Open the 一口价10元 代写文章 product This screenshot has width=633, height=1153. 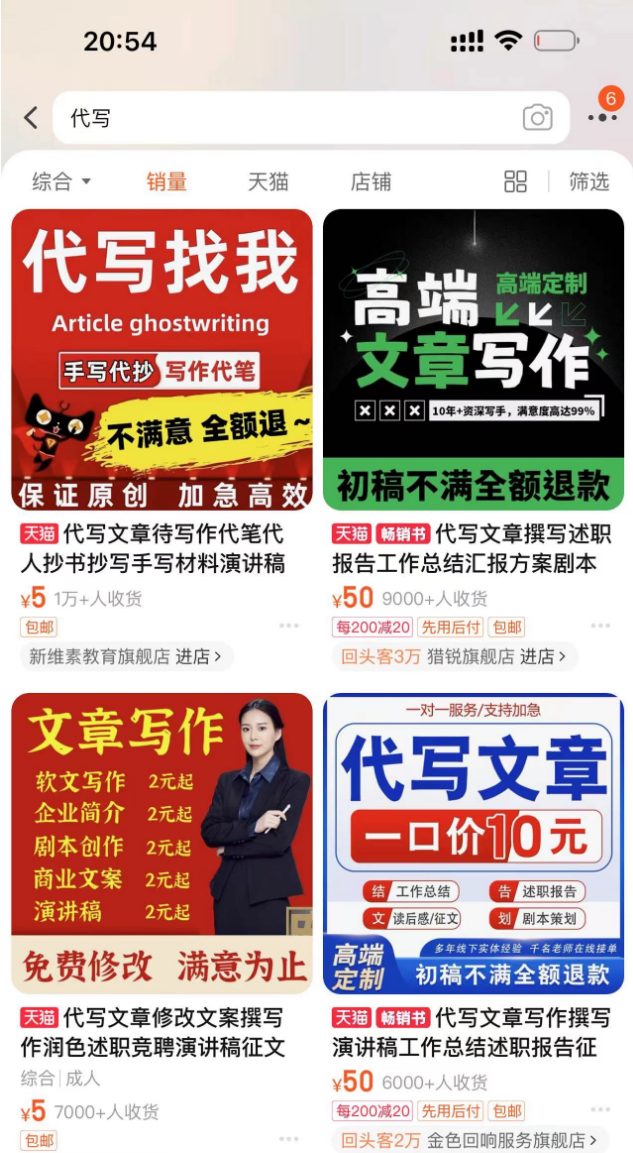pyautogui.click(x=473, y=843)
